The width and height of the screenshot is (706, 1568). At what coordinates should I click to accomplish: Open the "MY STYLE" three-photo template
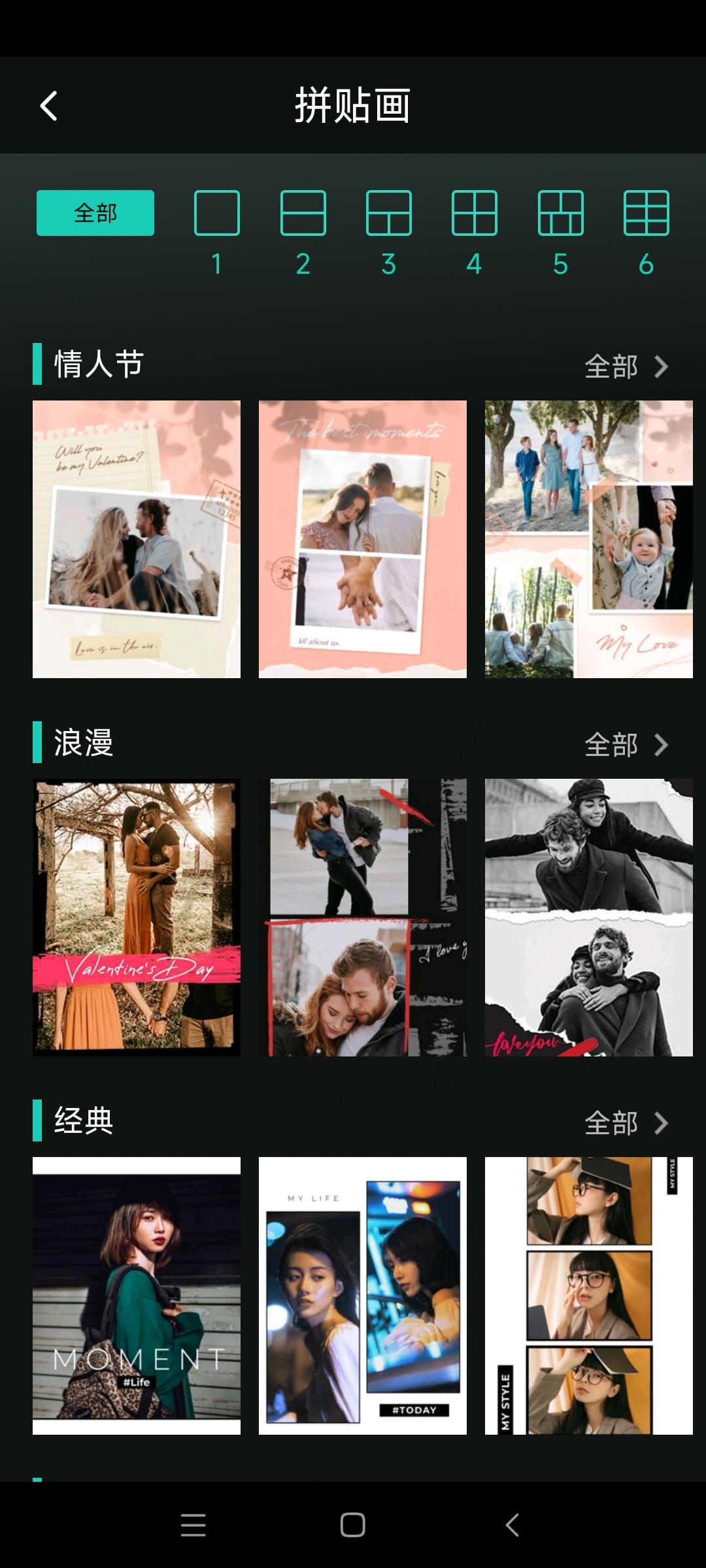pyautogui.click(x=588, y=1296)
